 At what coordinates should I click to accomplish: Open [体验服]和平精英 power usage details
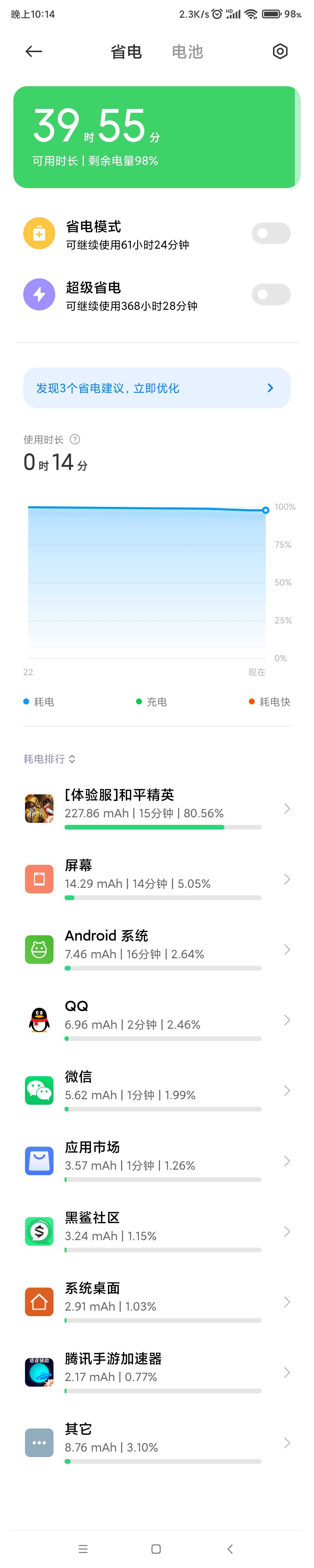click(157, 808)
